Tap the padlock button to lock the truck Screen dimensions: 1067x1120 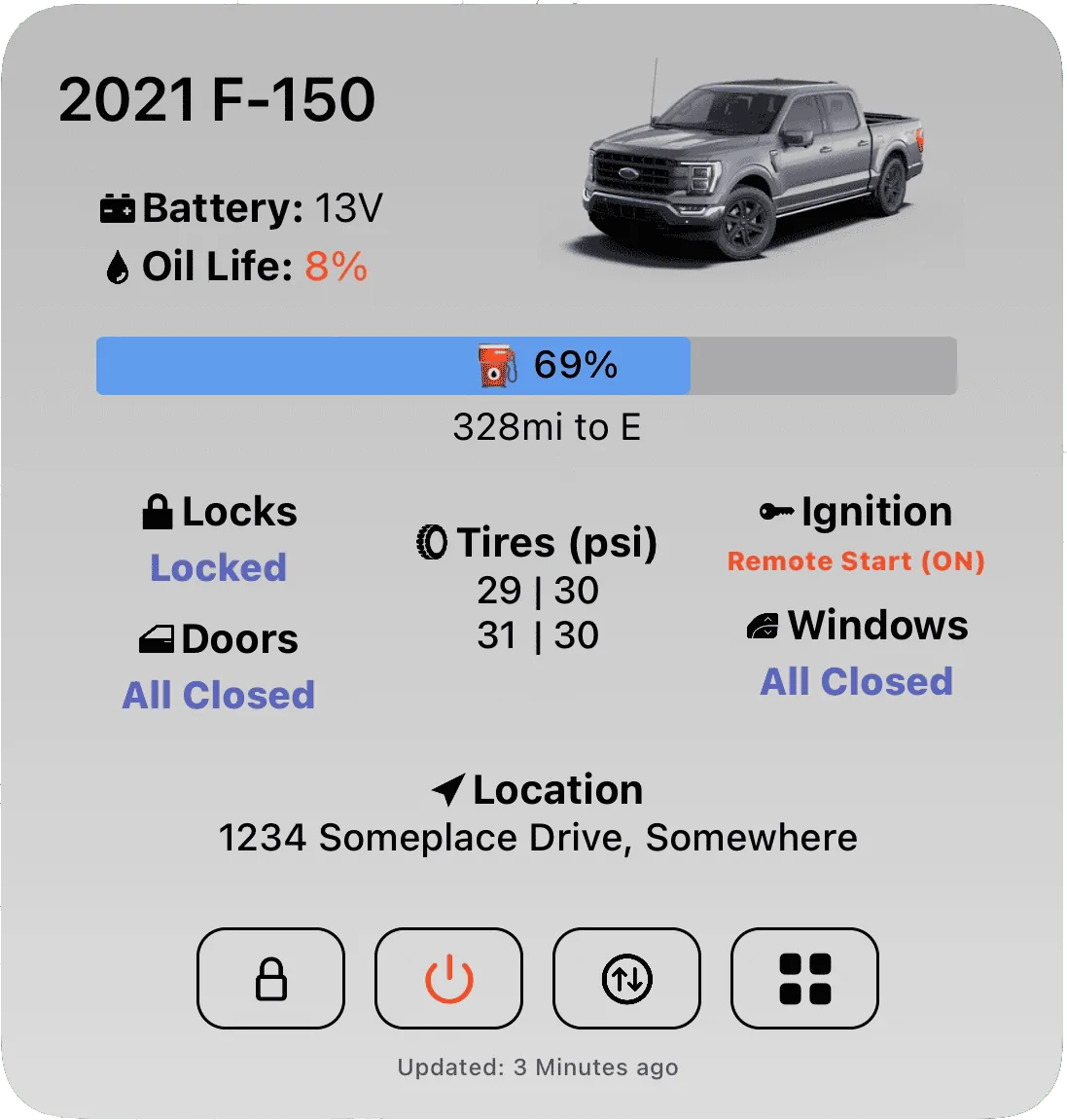click(270, 978)
